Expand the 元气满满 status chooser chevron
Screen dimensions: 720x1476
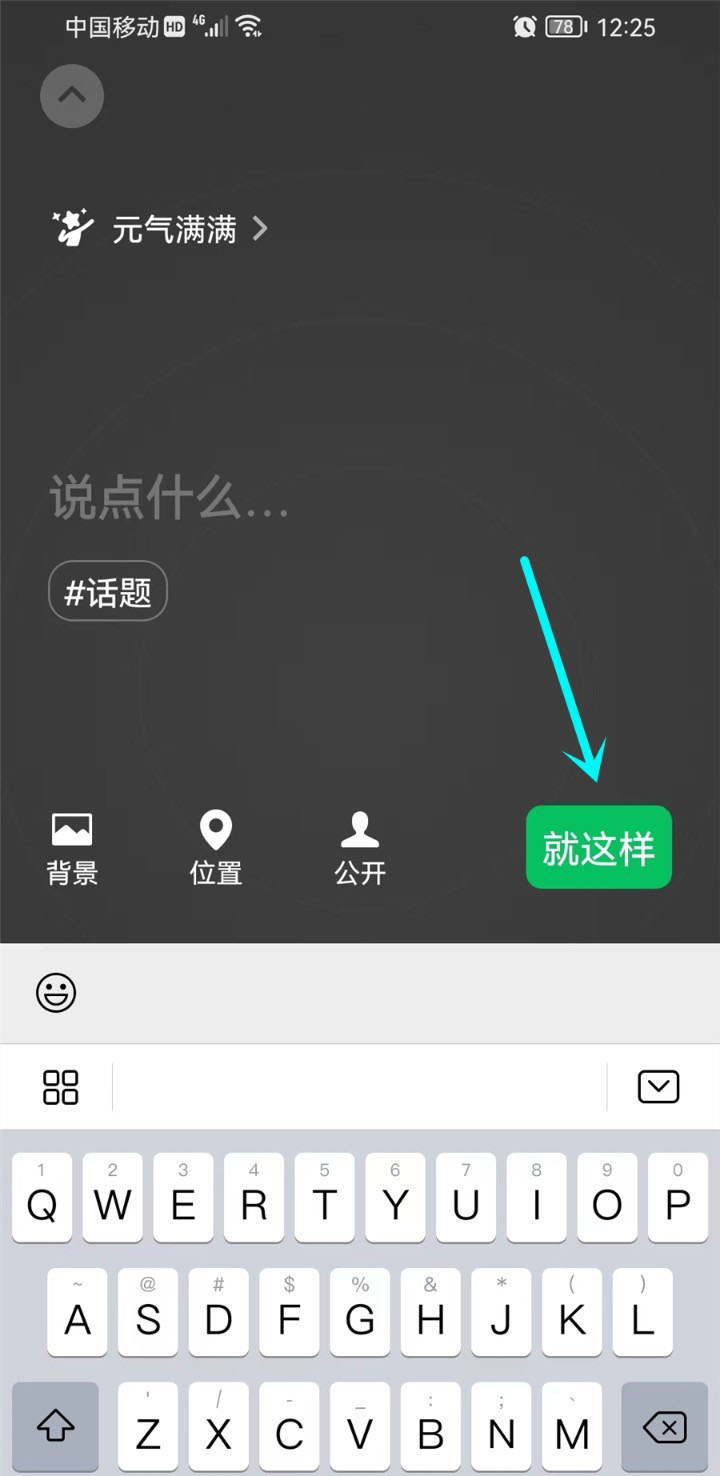pos(260,229)
